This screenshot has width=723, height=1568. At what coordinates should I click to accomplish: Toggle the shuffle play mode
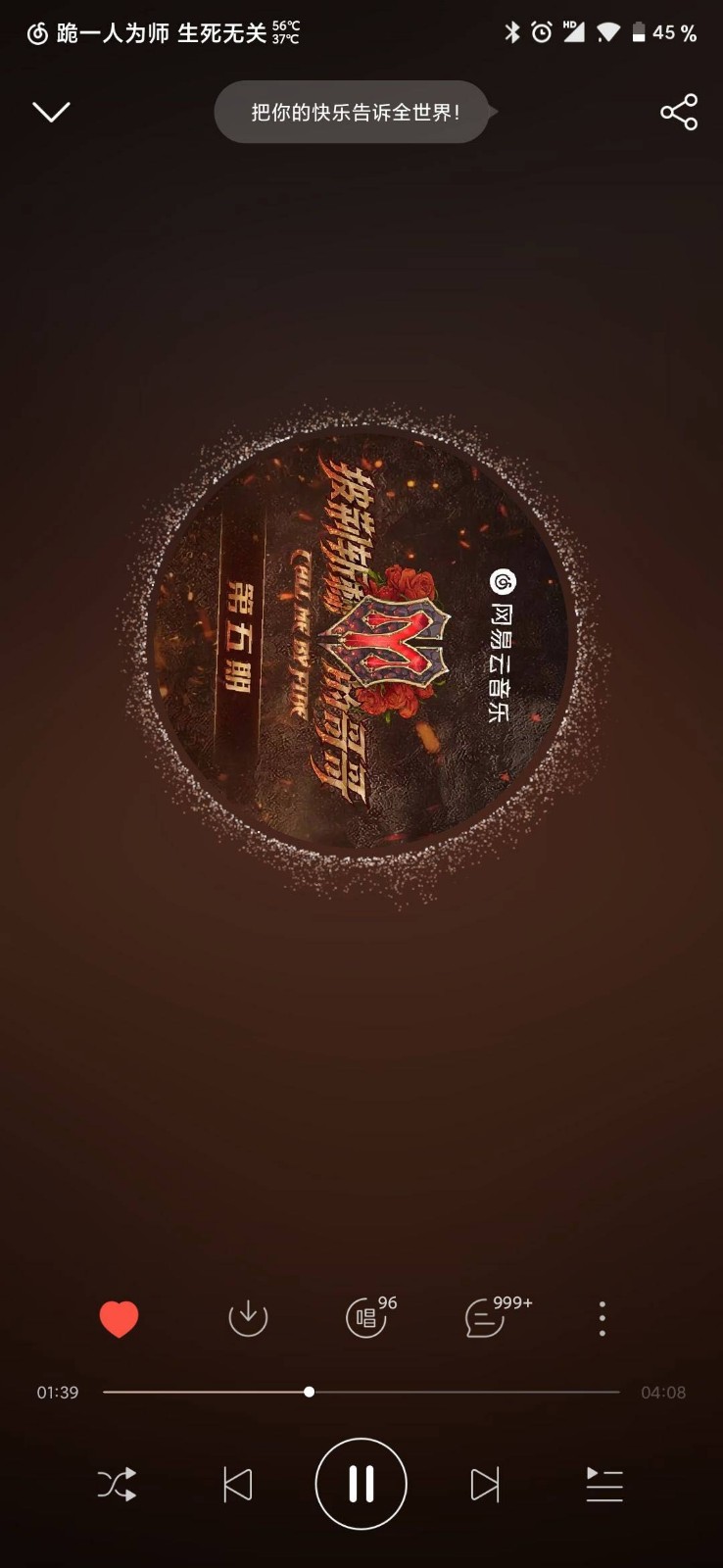pos(118,1485)
